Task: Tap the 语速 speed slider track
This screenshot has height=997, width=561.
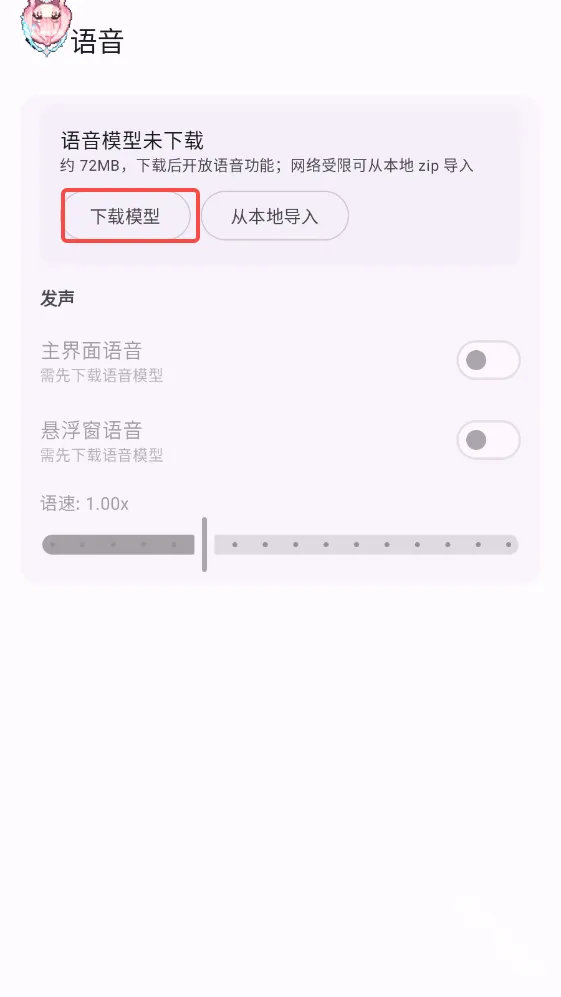Action: click(x=280, y=545)
